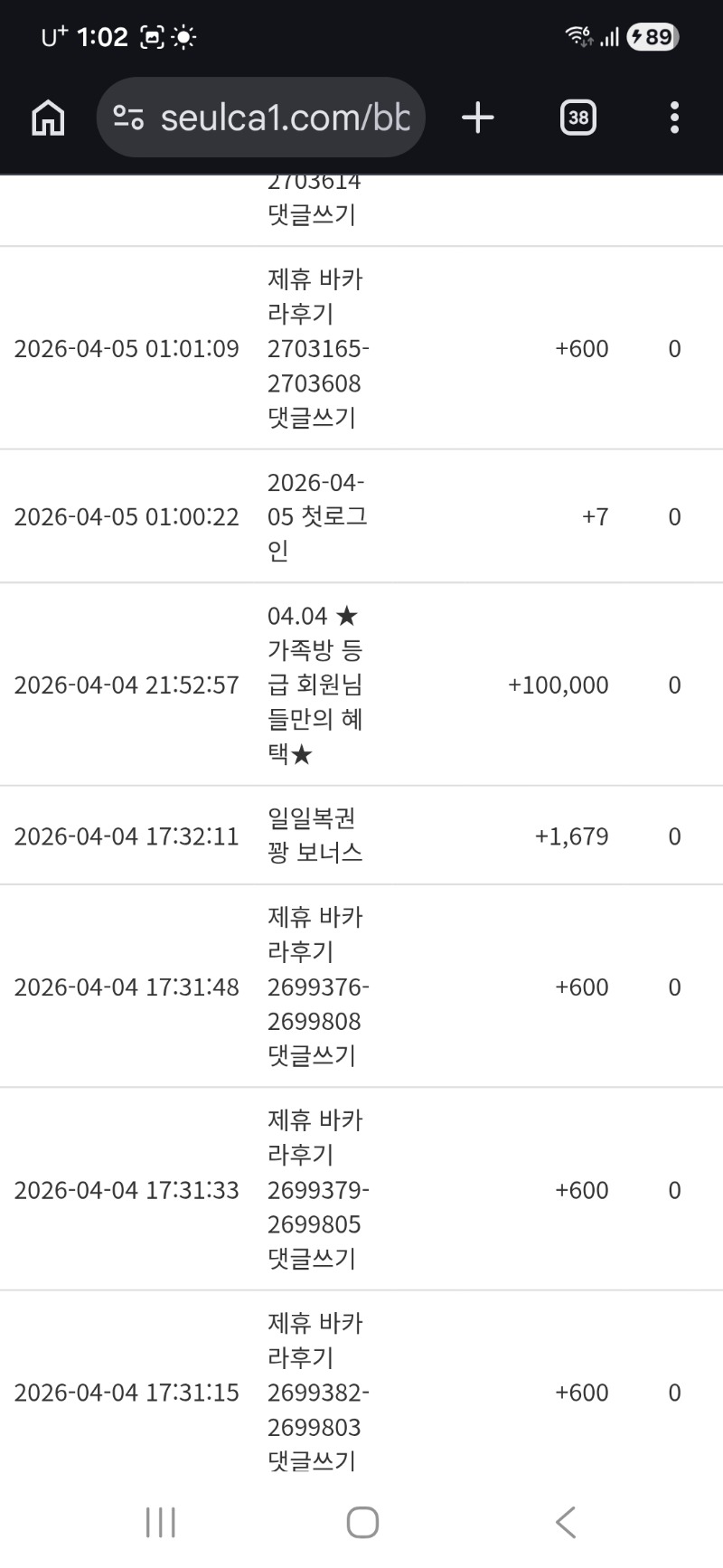
Task: Open the 댓글쓰기 link in the 01:01:09 row
Action: (x=312, y=419)
